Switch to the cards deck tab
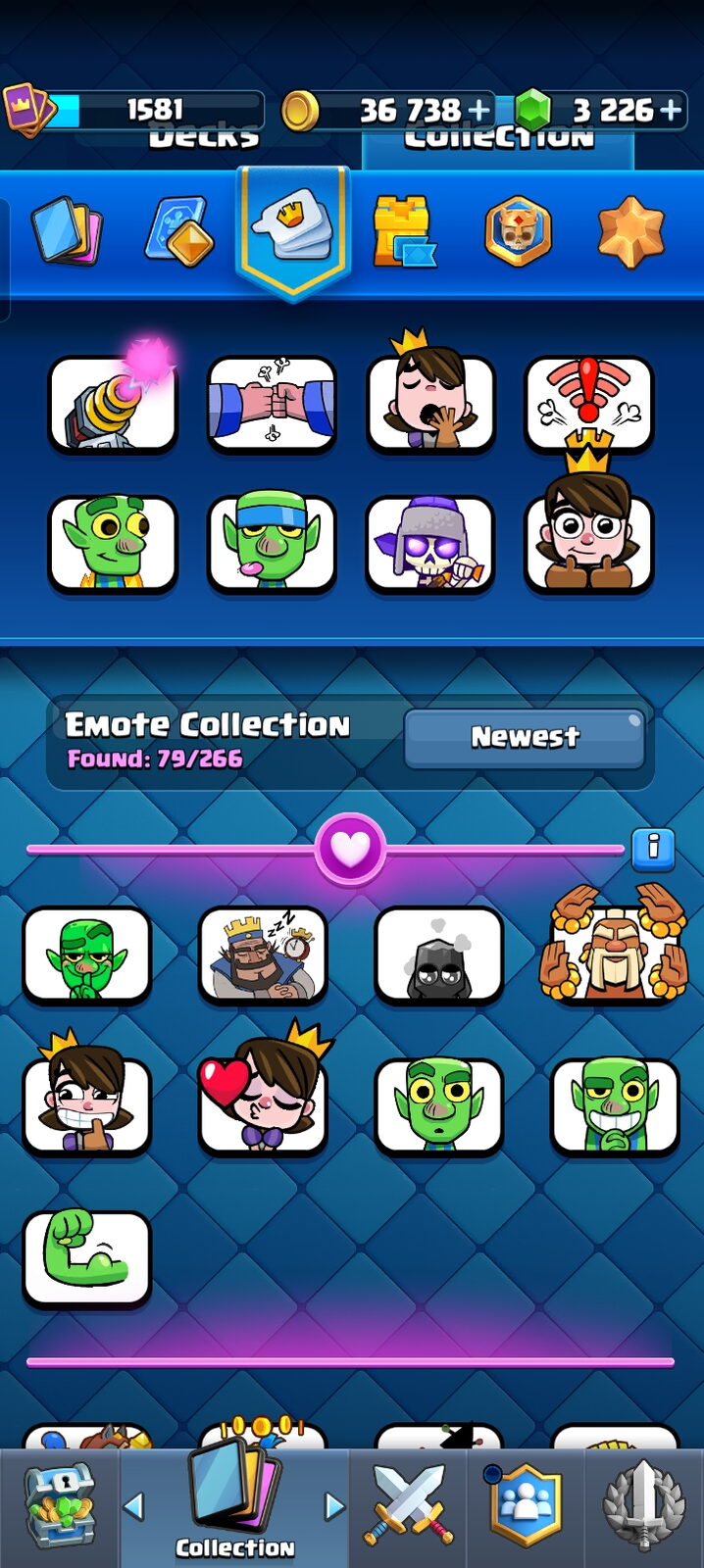The image size is (704, 1568). click(x=66, y=232)
